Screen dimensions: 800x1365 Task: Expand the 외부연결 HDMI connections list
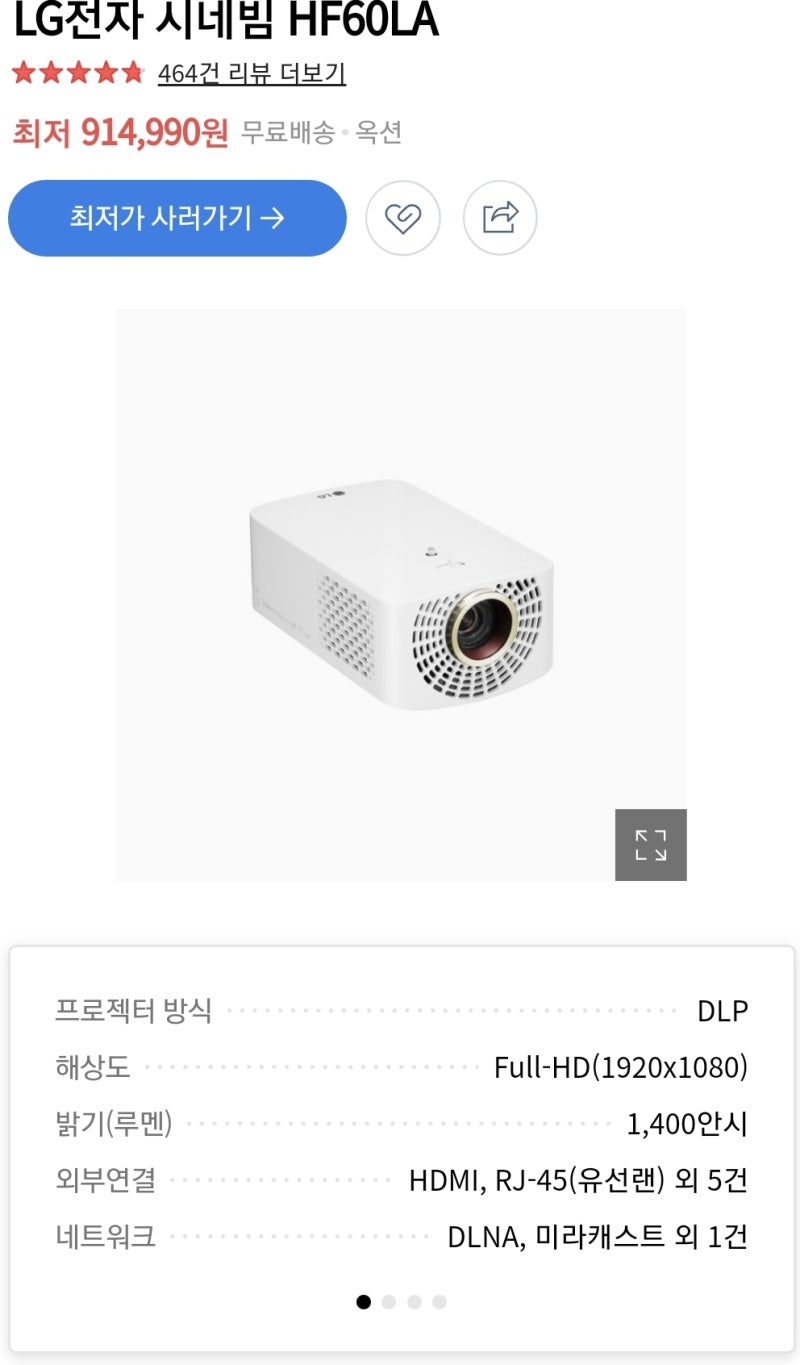[400, 1180]
